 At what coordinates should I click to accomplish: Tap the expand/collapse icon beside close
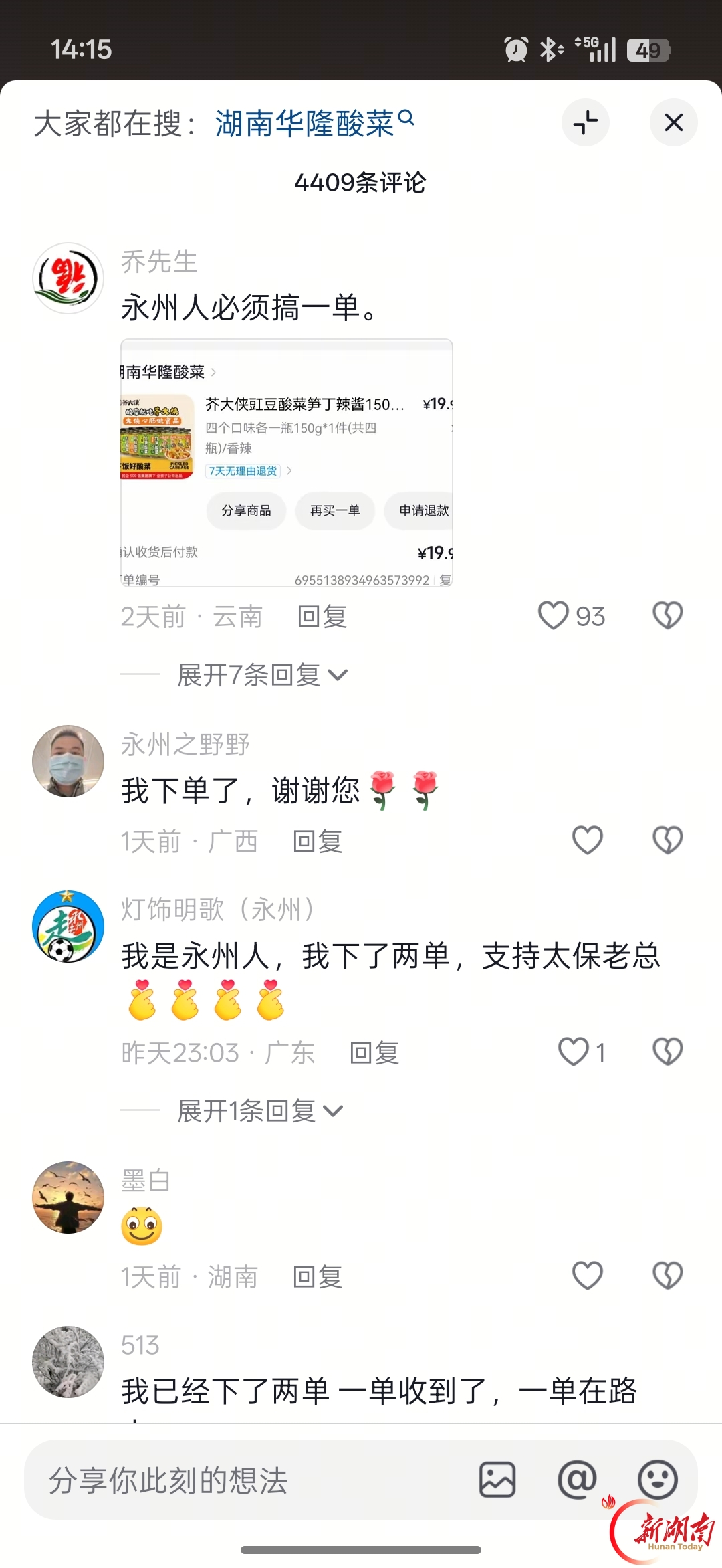(585, 122)
